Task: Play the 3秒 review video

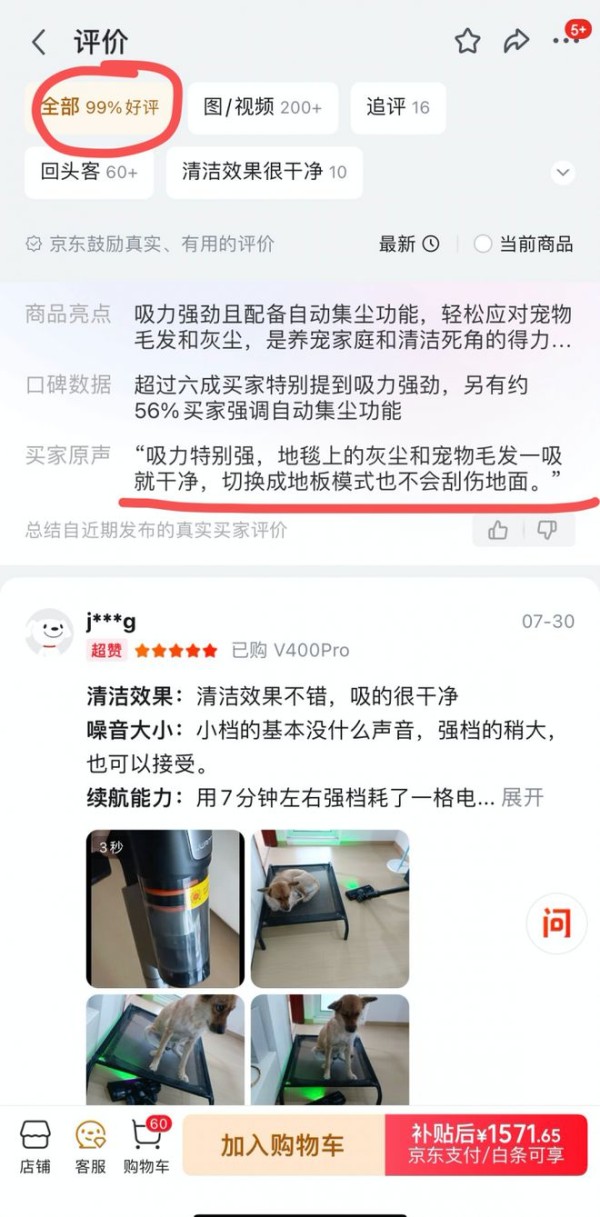Action: click(165, 909)
